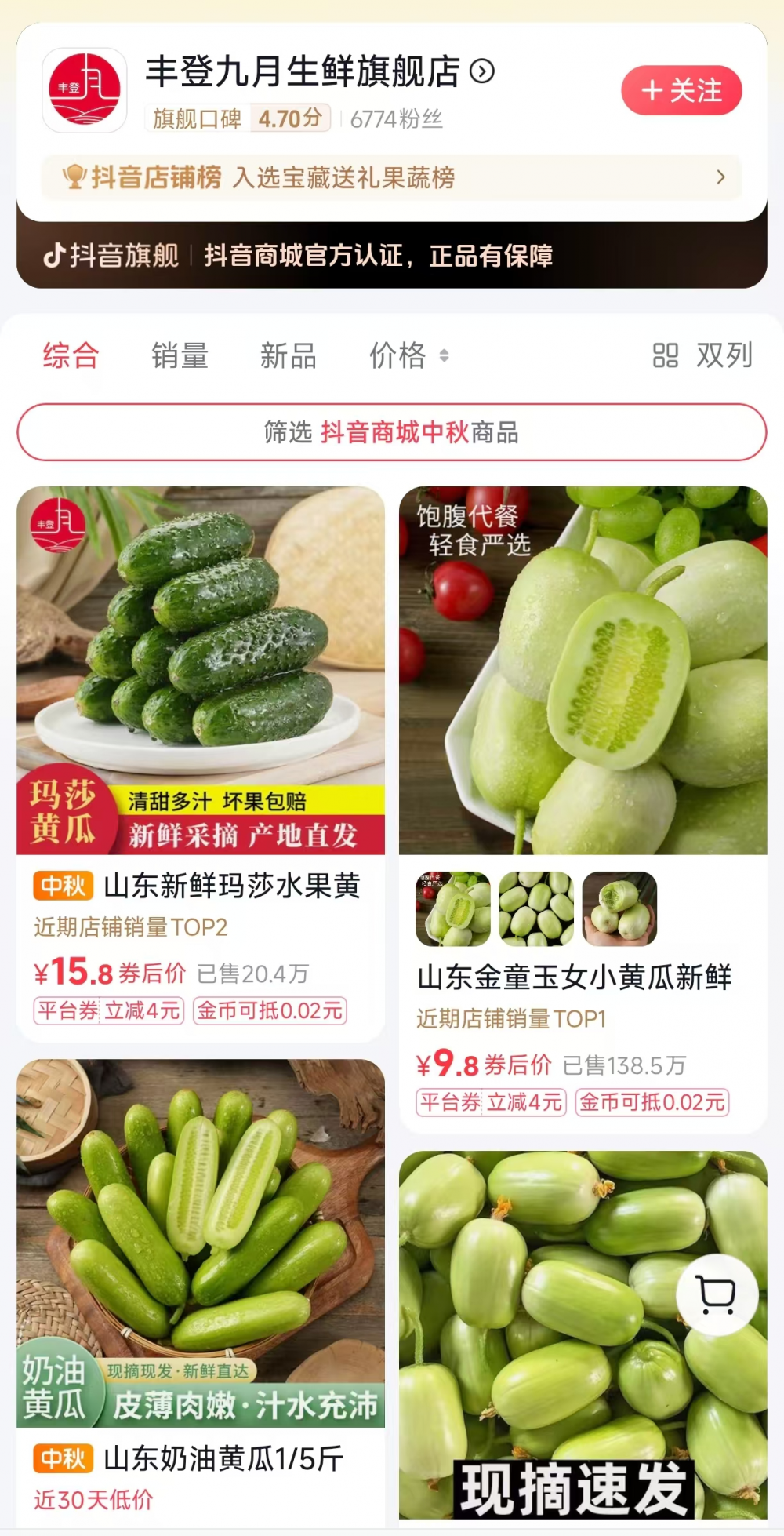Open 丰登九月生鲜旗舰店 store details
The width and height of the screenshot is (784, 1536).
tap(320, 72)
